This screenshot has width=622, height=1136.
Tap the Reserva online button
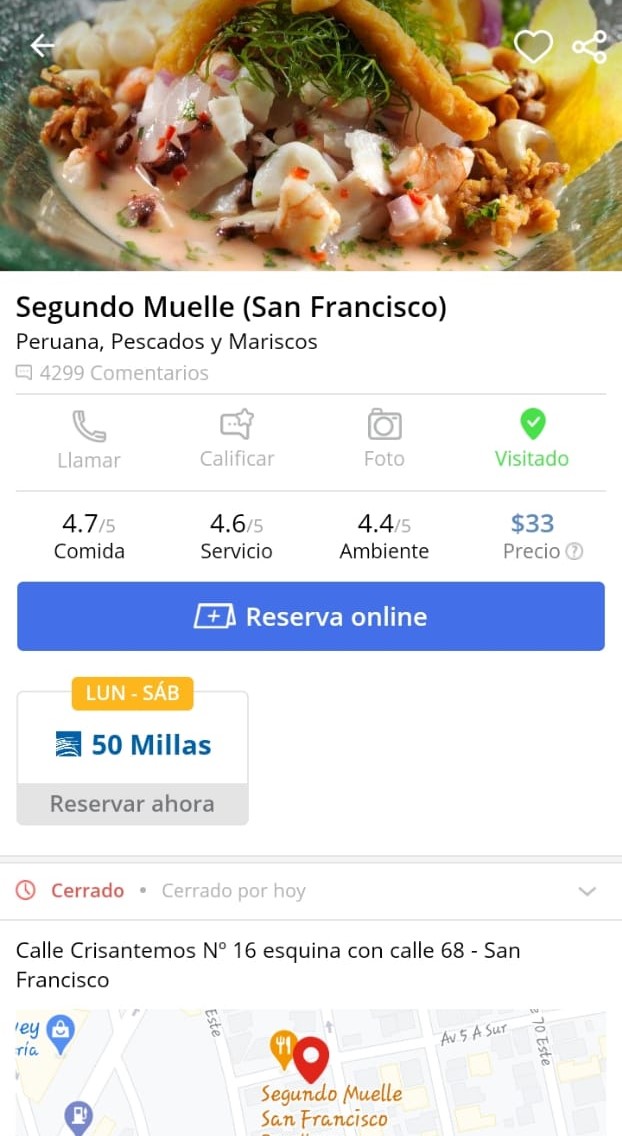coord(311,617)
